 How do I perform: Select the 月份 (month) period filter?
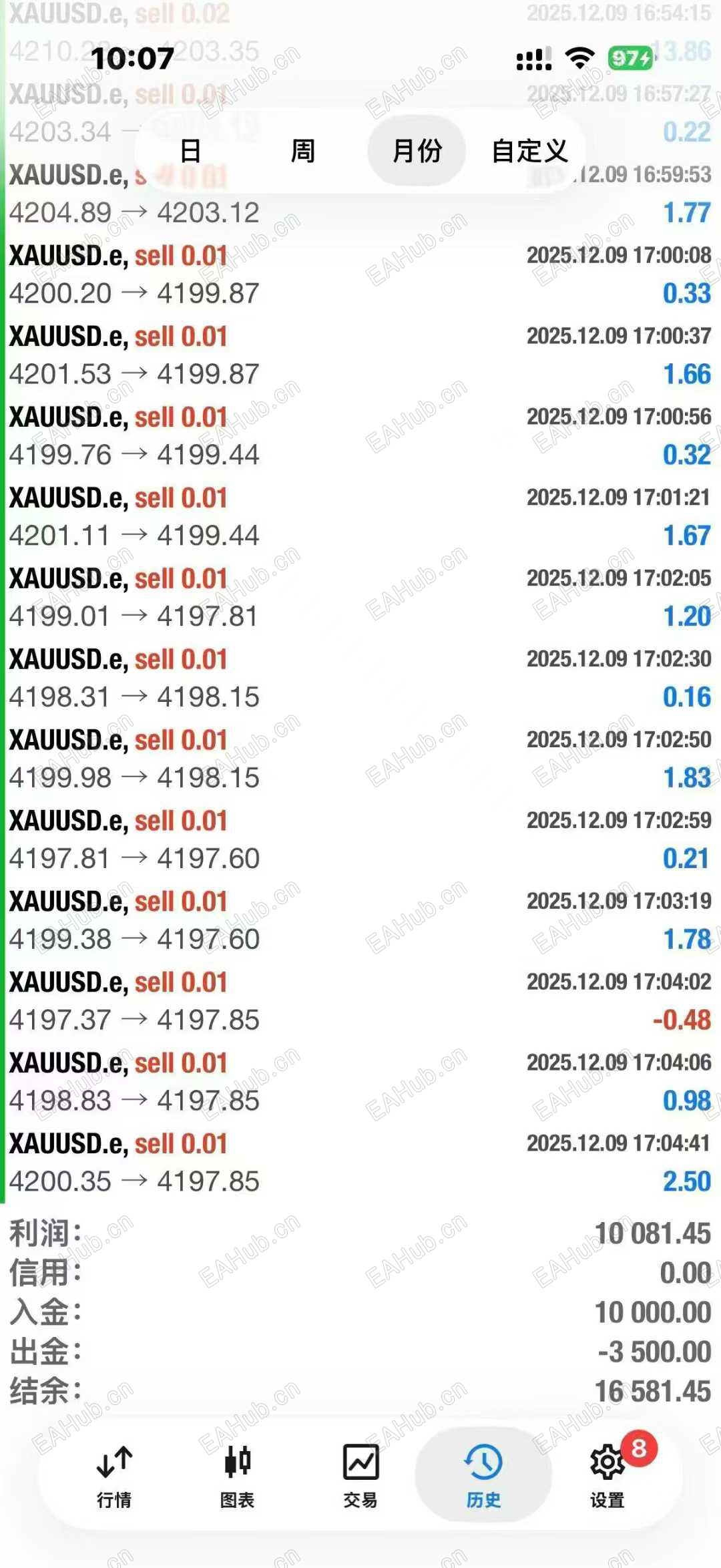tap(417, 151)
